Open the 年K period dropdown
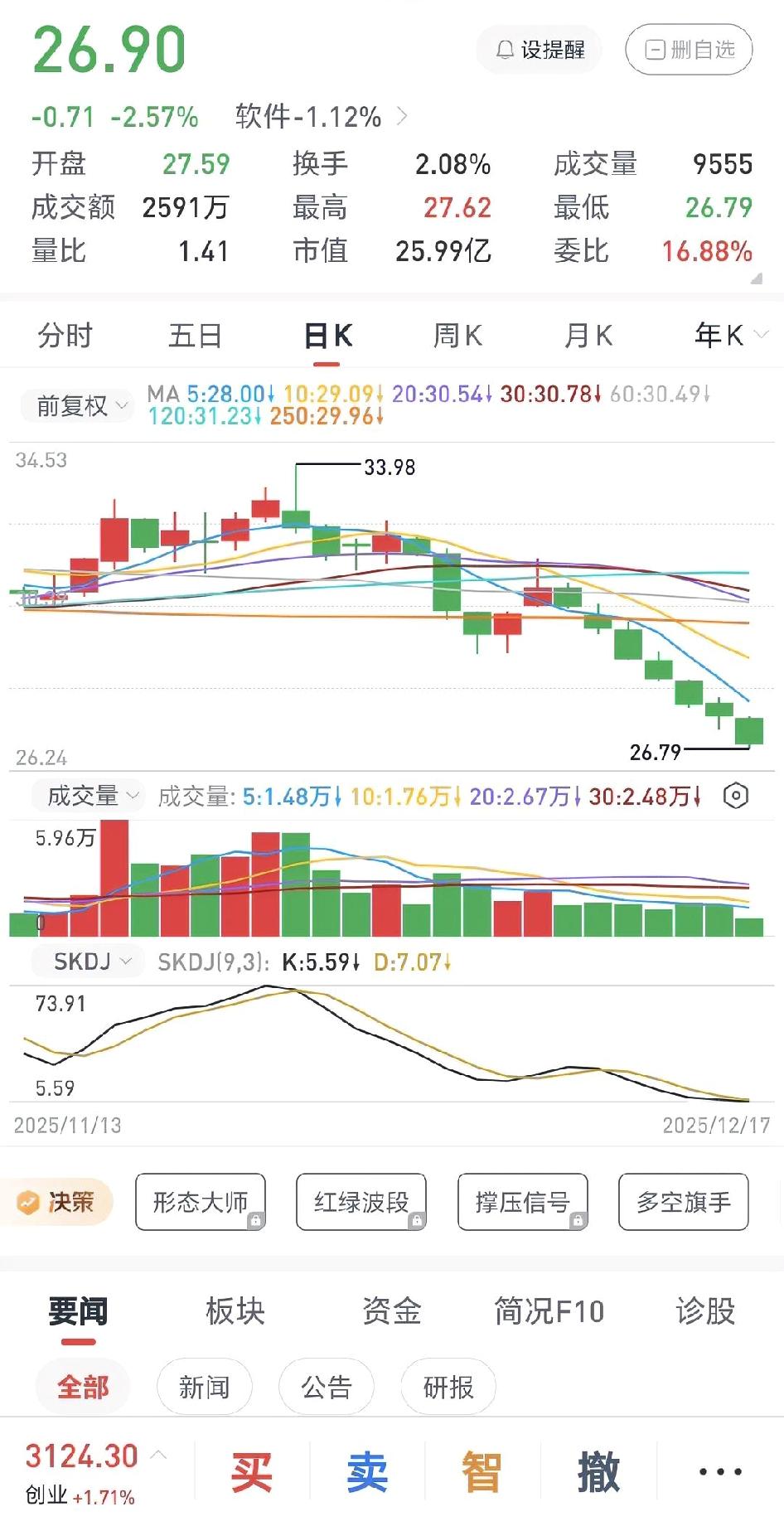Image resolution: width=784 pixels, height=1526 pixels. coord(730,335)
